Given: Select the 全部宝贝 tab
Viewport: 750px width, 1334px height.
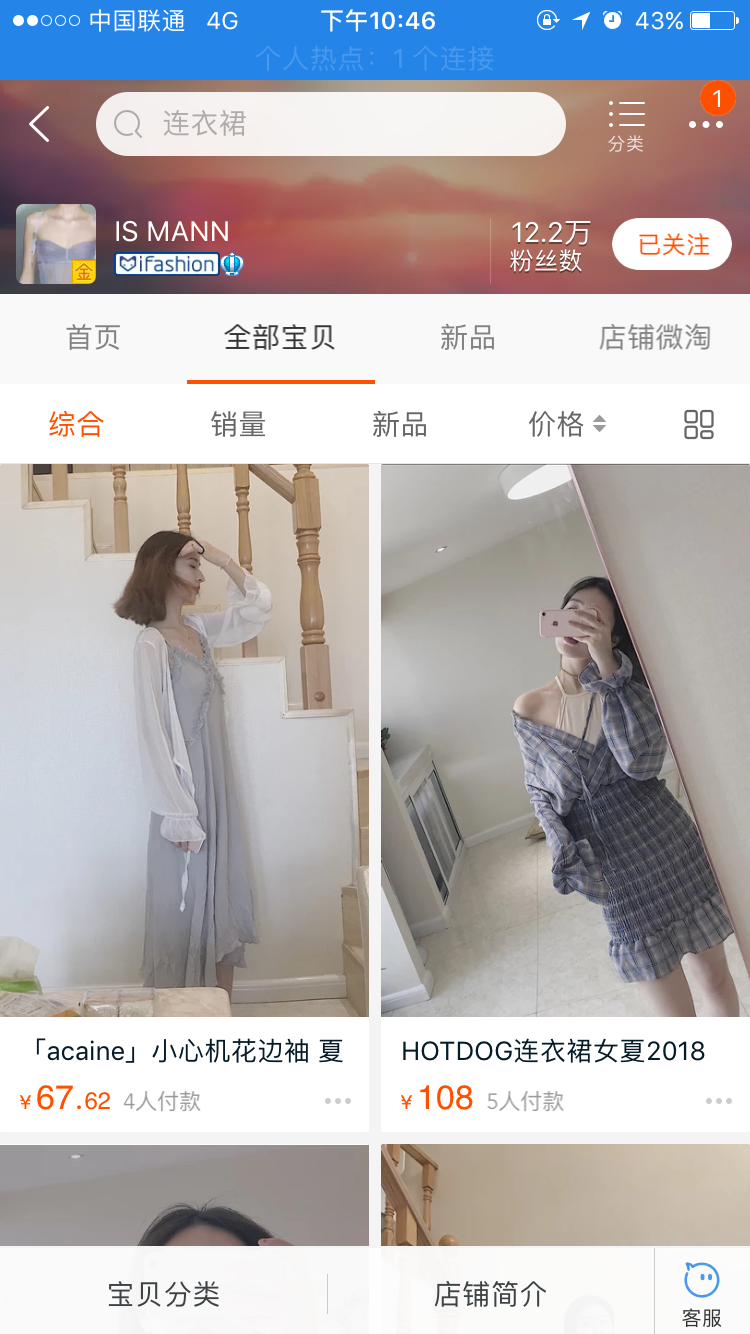Looking at the screenshot, I should click(280, 338).
